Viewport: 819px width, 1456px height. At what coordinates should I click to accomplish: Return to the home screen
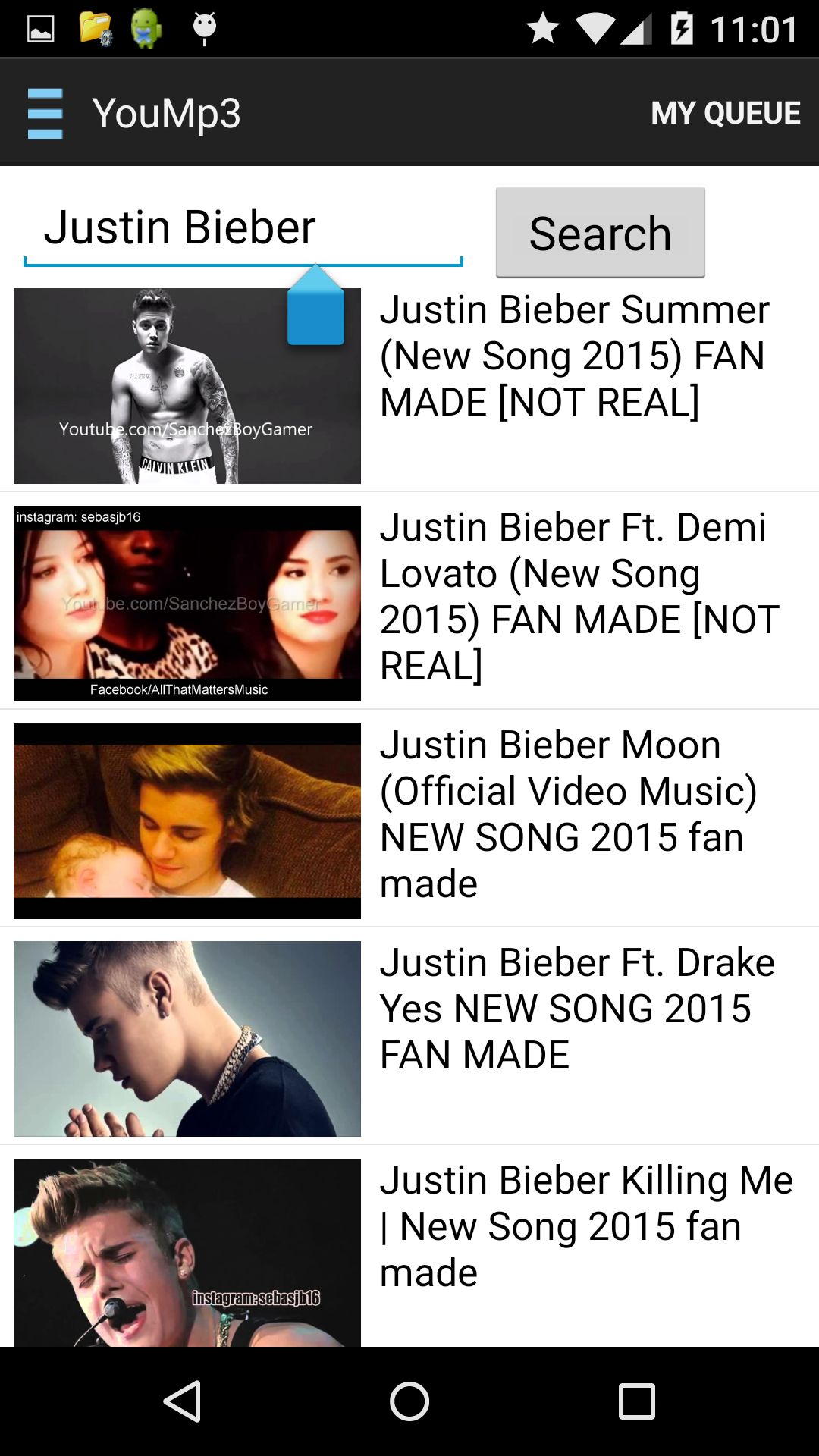coord(409,1401)
